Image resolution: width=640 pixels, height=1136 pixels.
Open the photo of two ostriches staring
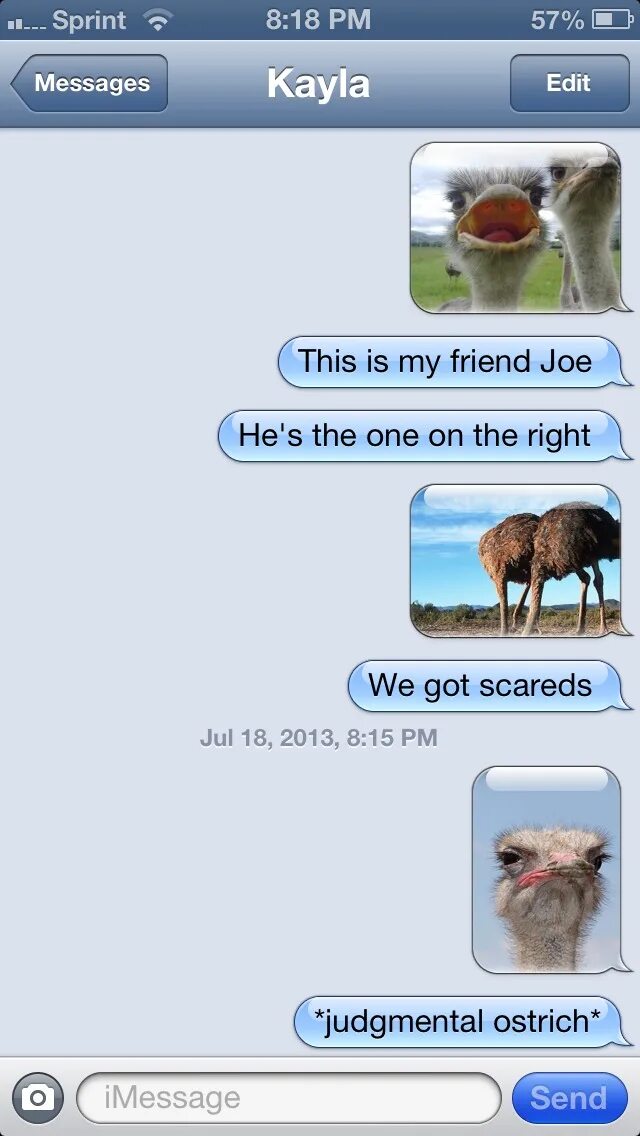[516, 227]
